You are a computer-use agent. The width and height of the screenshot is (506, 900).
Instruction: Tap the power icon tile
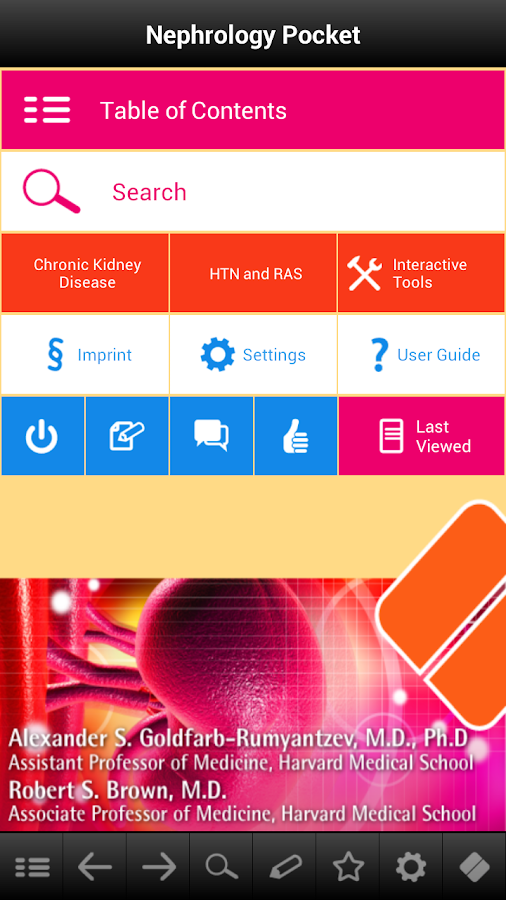(x=43, y=436)
